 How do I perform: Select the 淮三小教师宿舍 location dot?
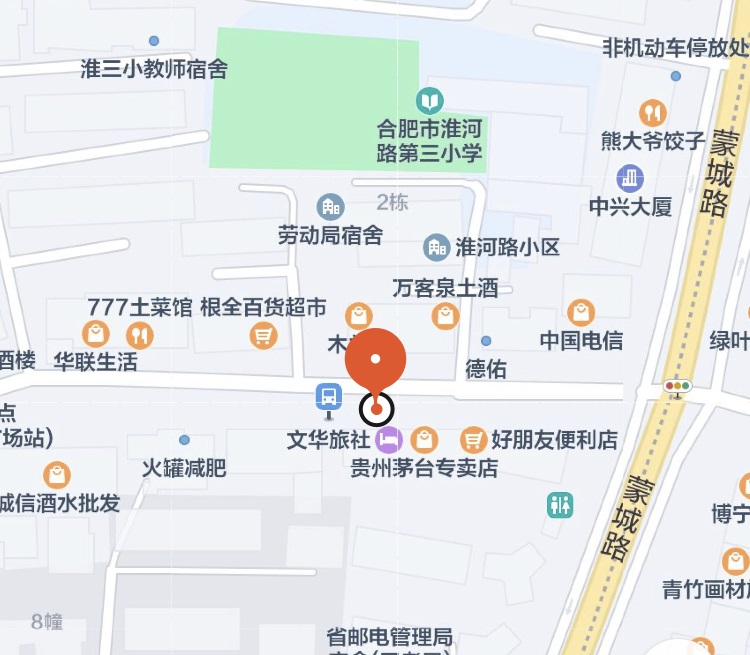click(154, 41)
